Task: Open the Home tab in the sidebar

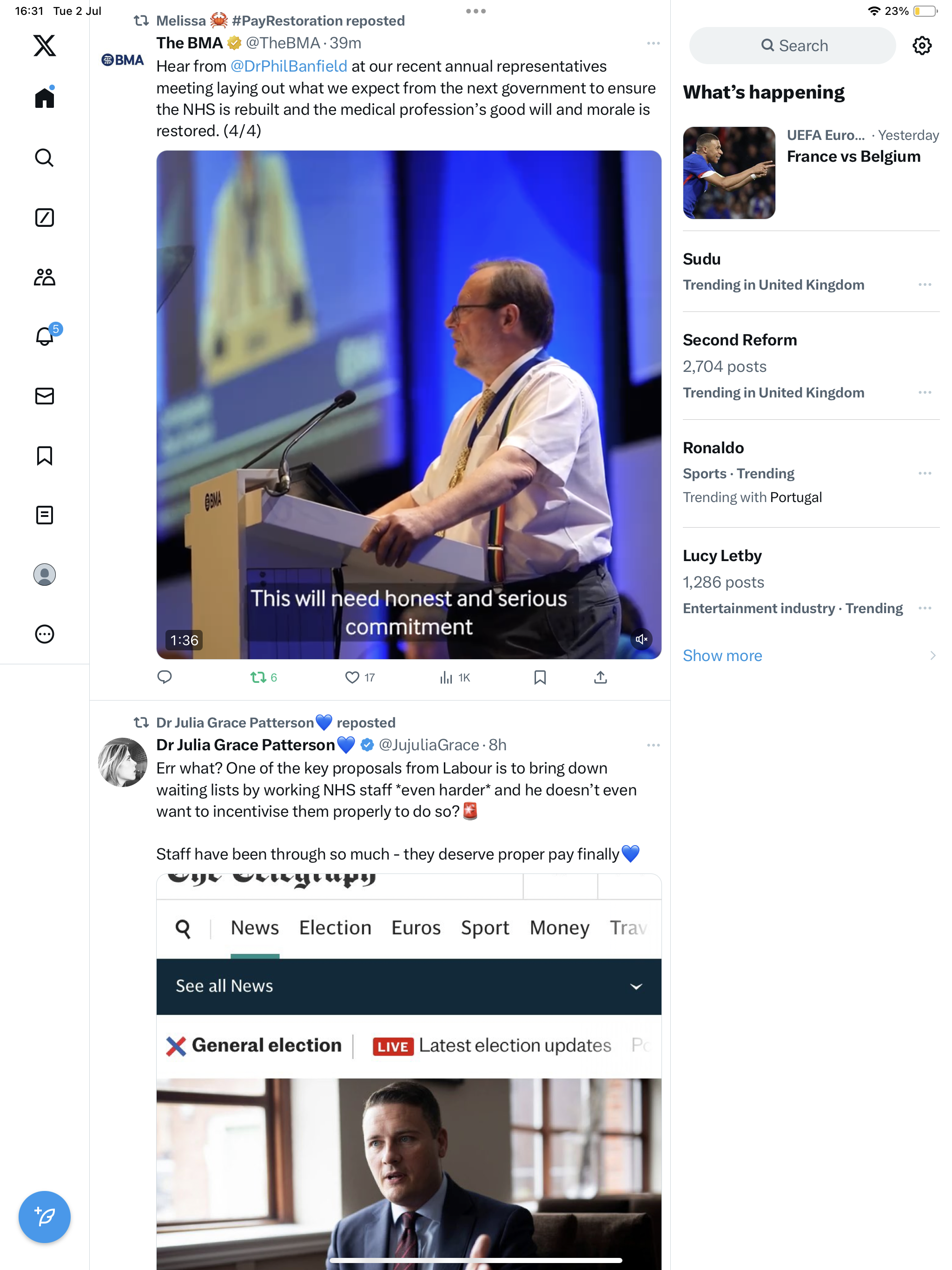Action: click(x=44, y=98)
